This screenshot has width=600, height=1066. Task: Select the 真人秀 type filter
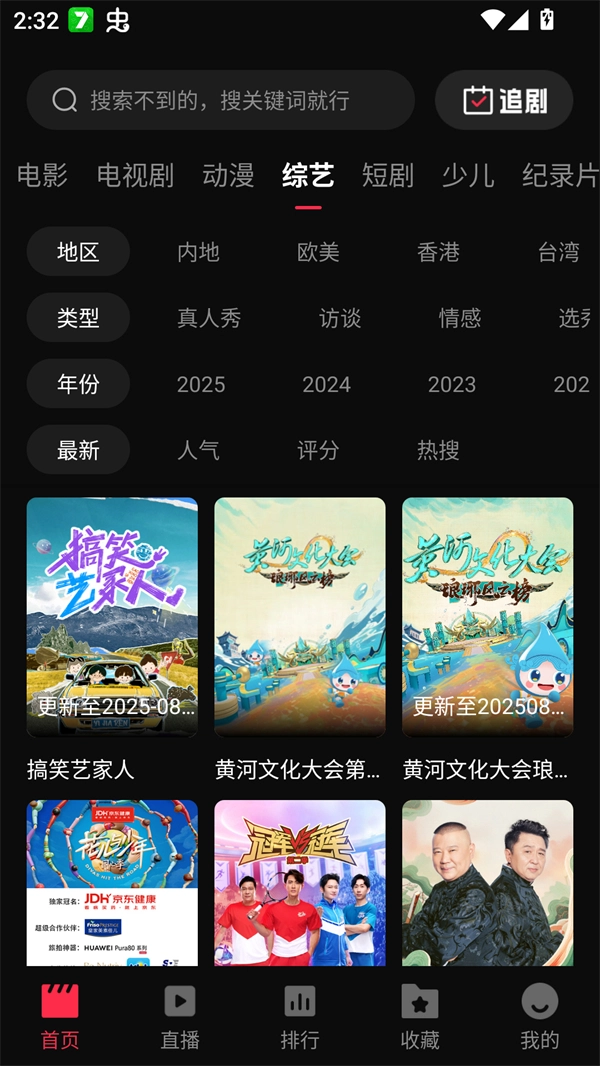(x=209, y=318)
